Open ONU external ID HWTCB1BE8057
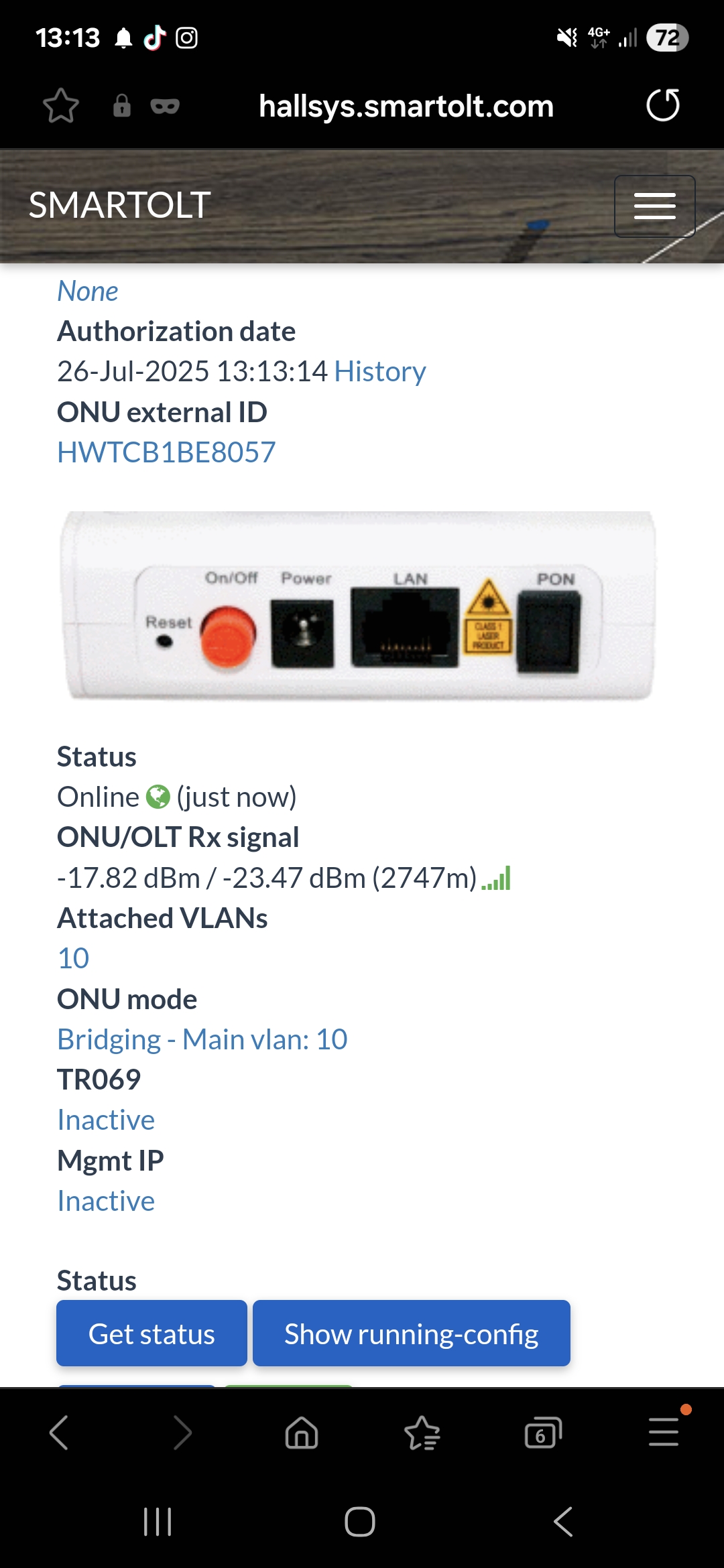Screen dimensions: 724x1568 point(166,452)
